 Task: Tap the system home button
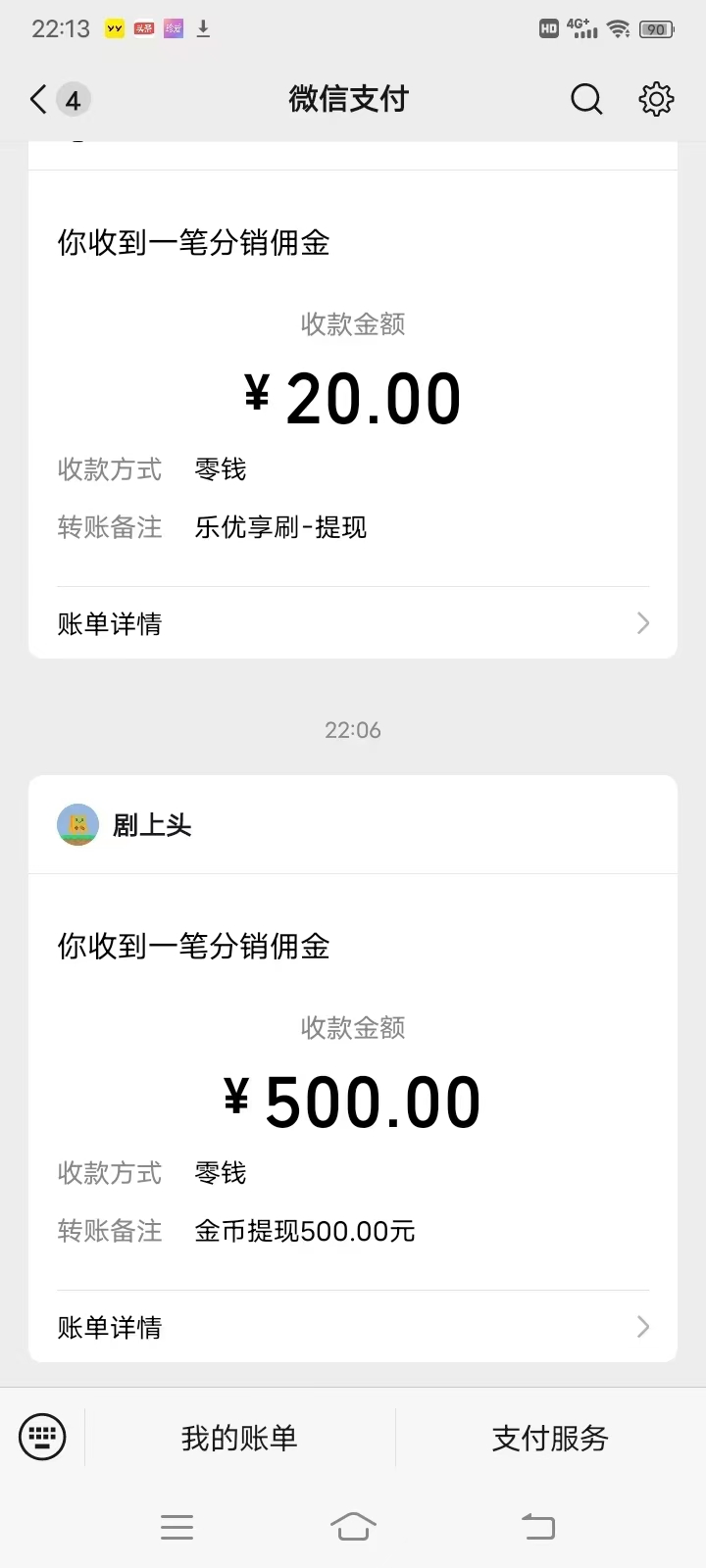click(353, 1526)
